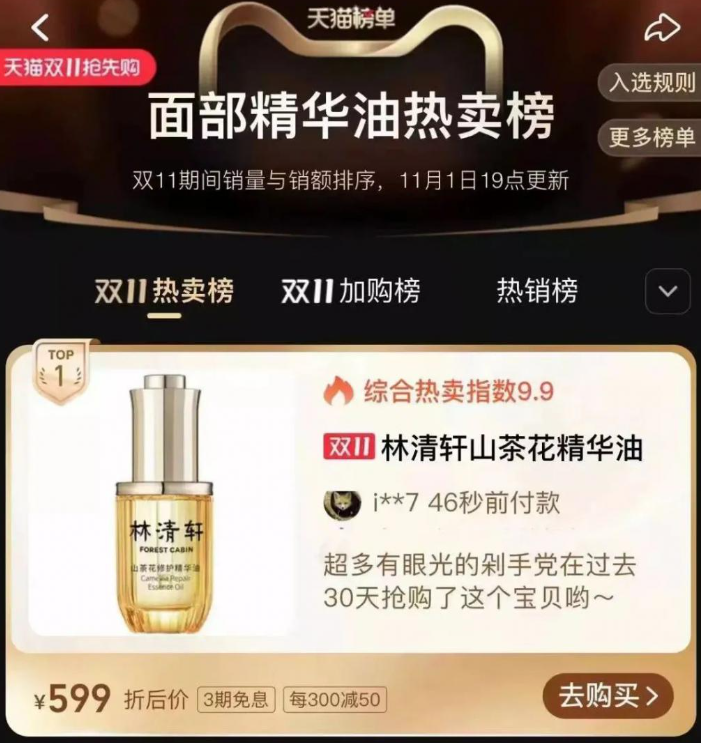Screen dimensions: 701x743
Task: Switch to the 双11加购榜 tab
Action: click(x=350, y=291)
